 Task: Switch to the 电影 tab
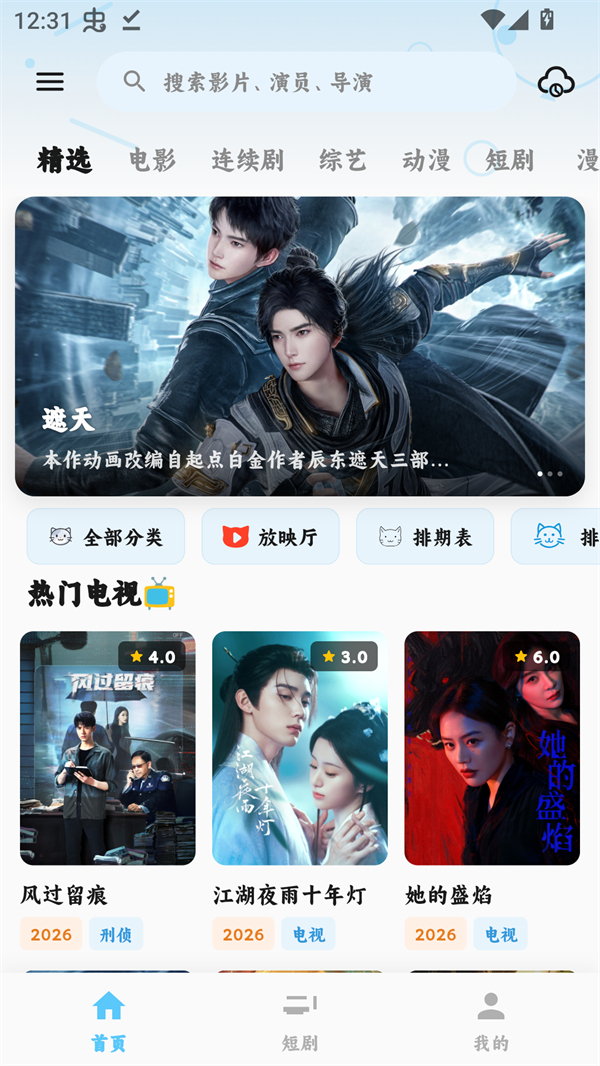pyautogui.click(x=152, y=160)
